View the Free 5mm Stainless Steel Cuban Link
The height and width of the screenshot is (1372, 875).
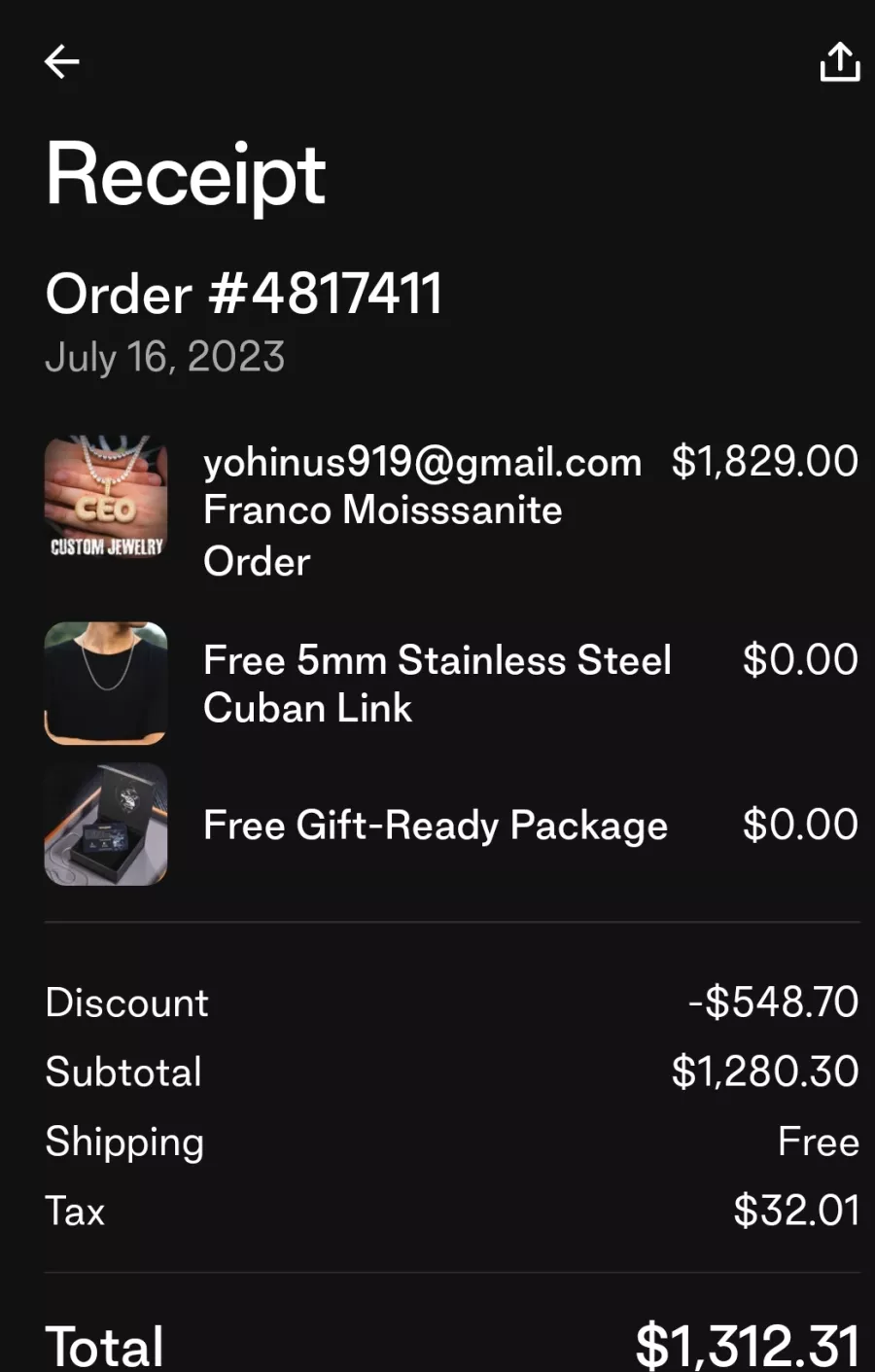point(437,684)
